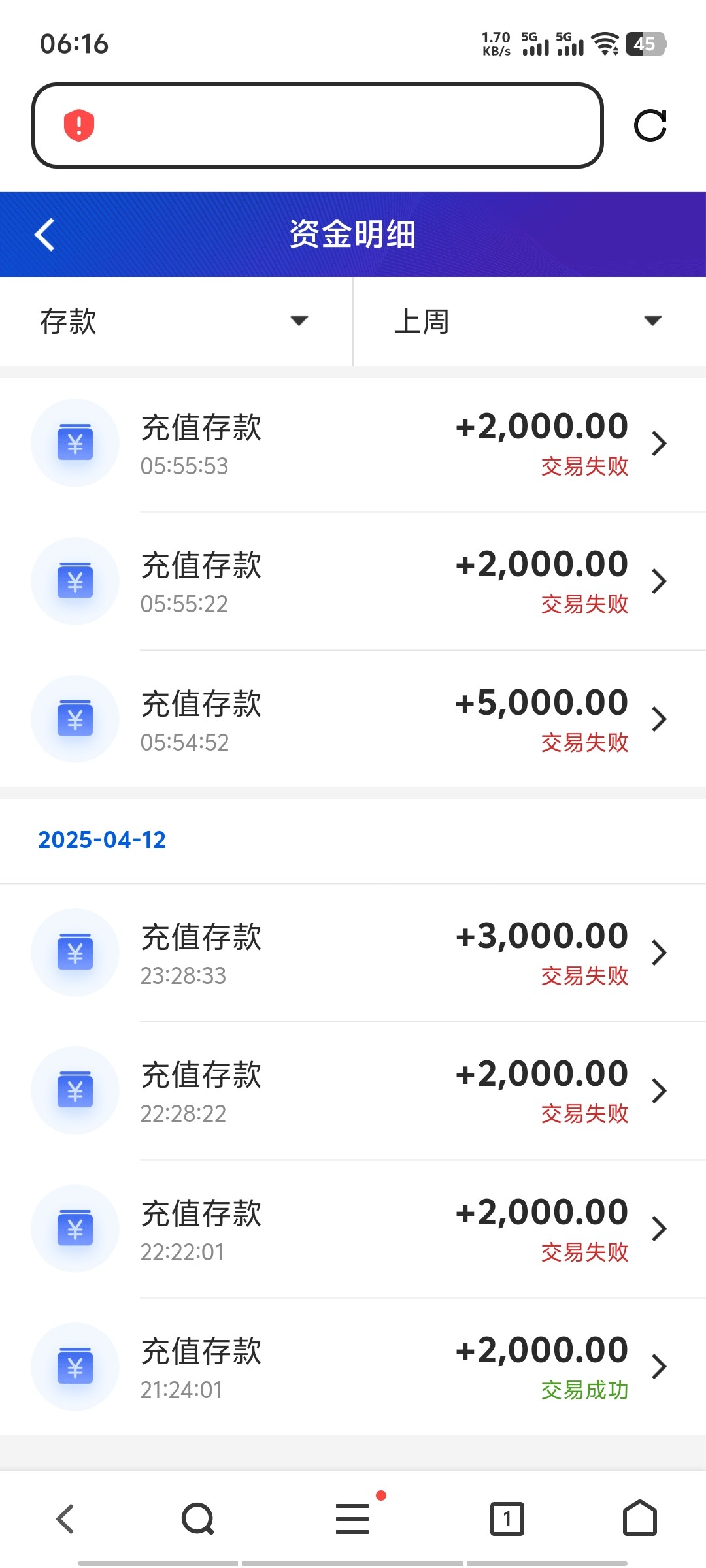The width and height of the screenshot is (706, 1568).
Task: Open the browser menu
Action: pyautogui.click(x=353, y=1518)
